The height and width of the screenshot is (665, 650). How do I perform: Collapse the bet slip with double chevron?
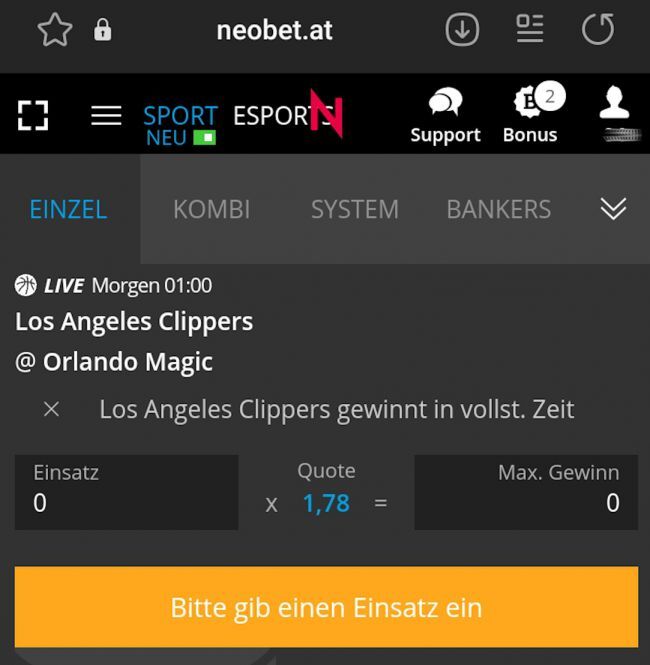(x=613, y=208)
